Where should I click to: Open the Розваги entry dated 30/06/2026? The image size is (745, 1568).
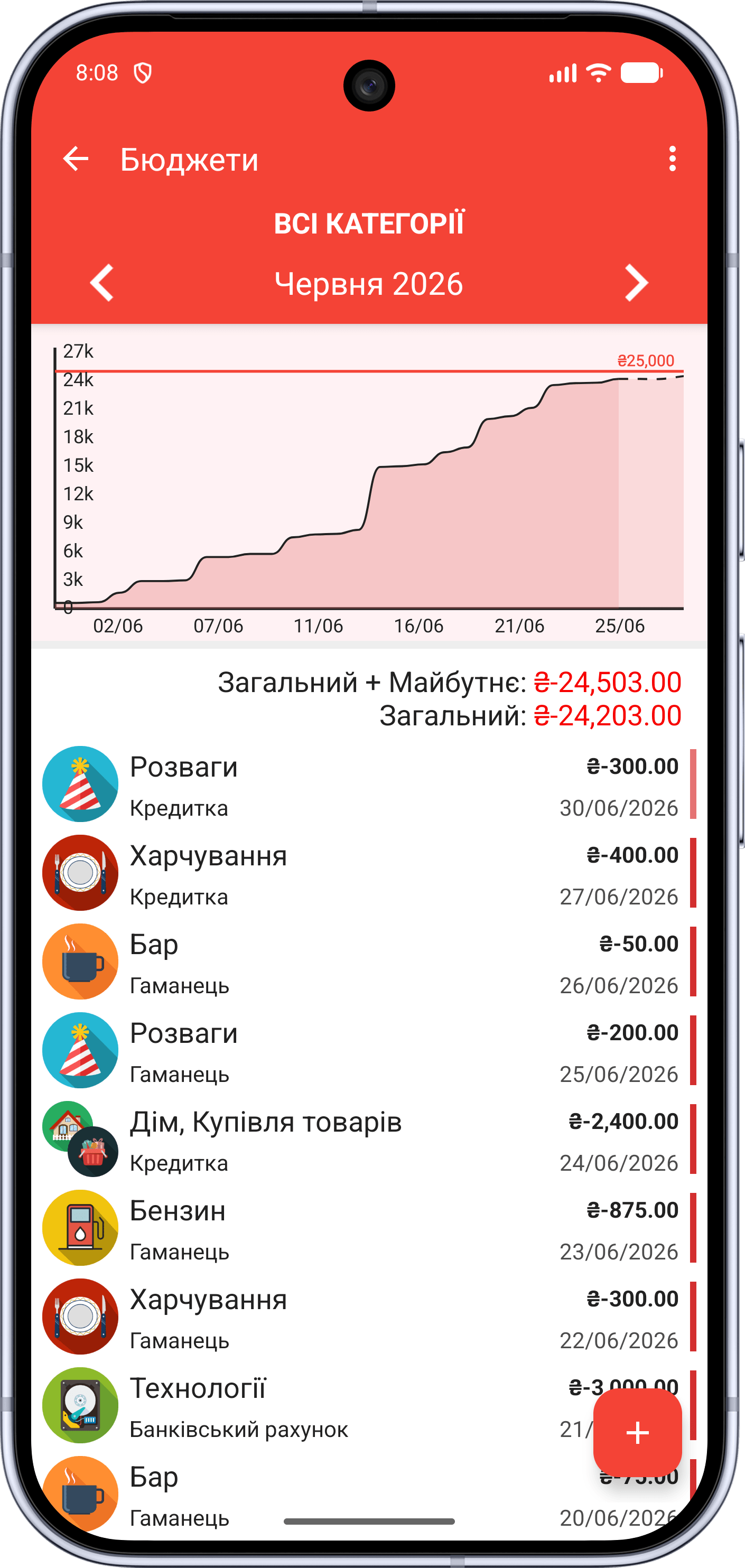coord(369,784)
